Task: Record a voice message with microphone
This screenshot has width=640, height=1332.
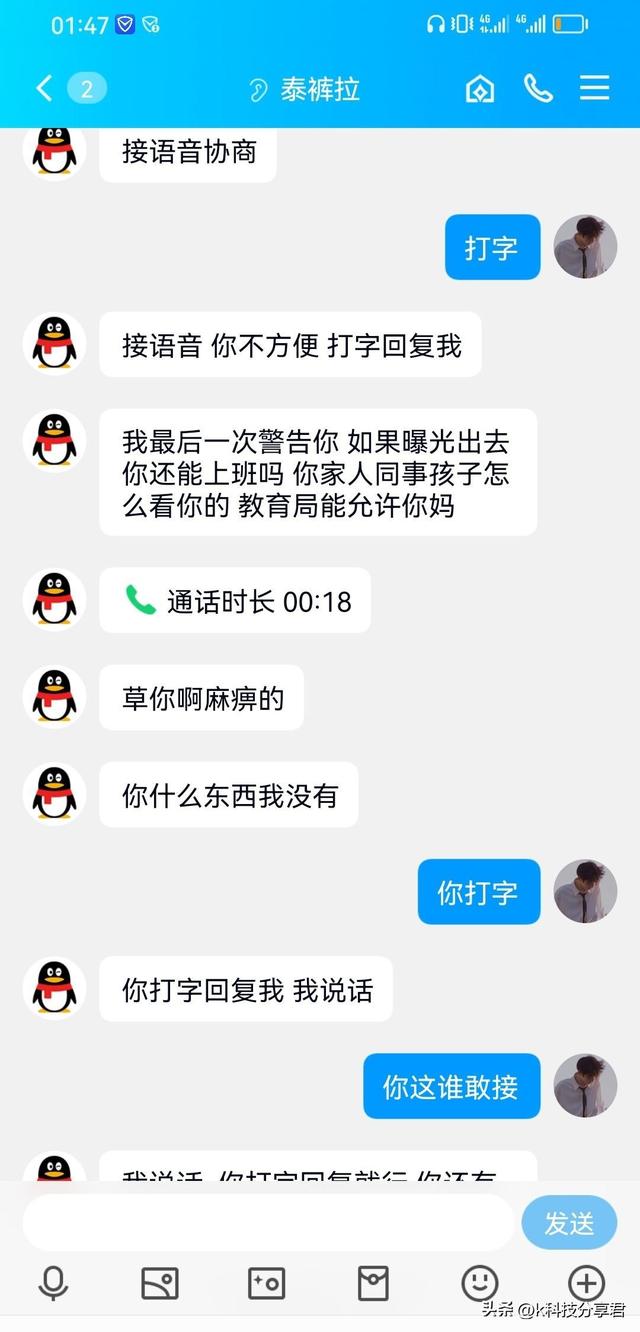Action: coord(53,1283)
